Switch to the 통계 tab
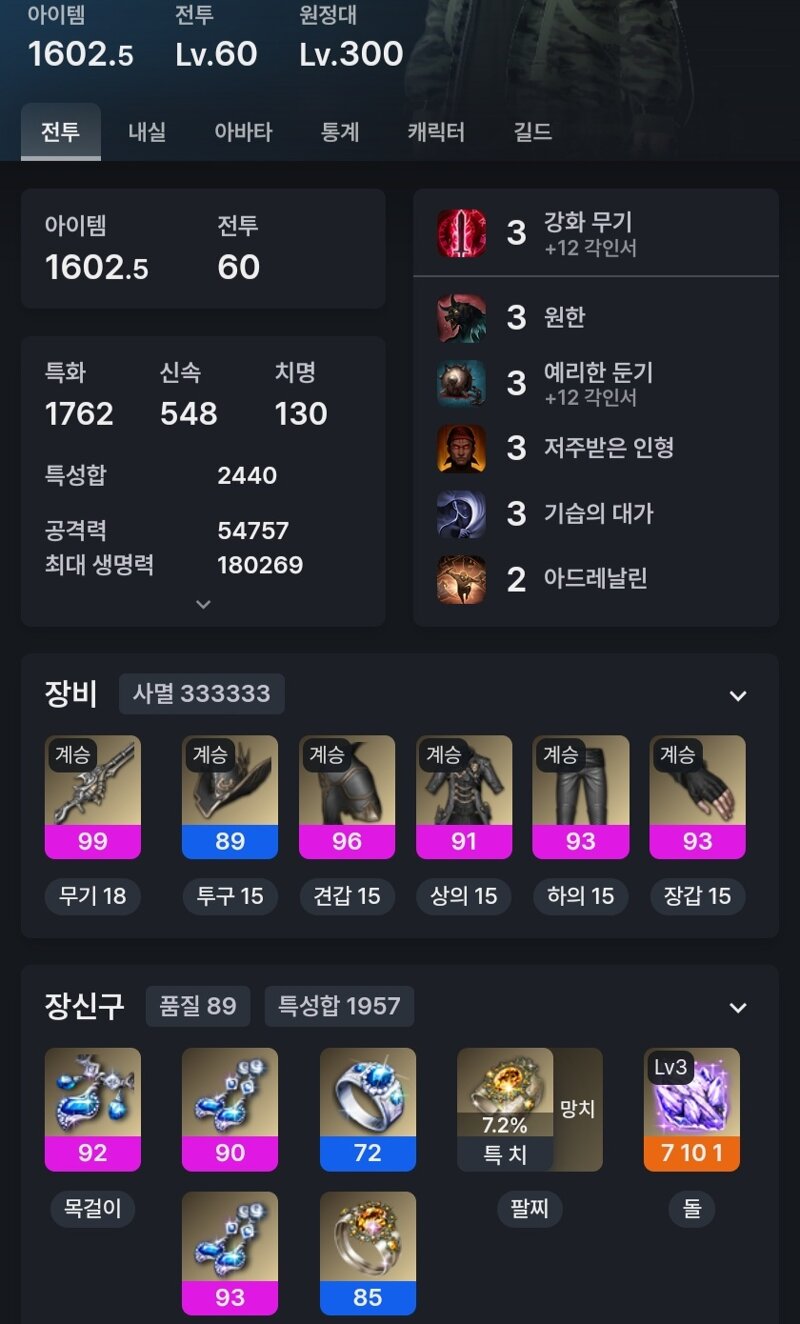Screen dimensions: 800x1324 (x=340, y=132)
